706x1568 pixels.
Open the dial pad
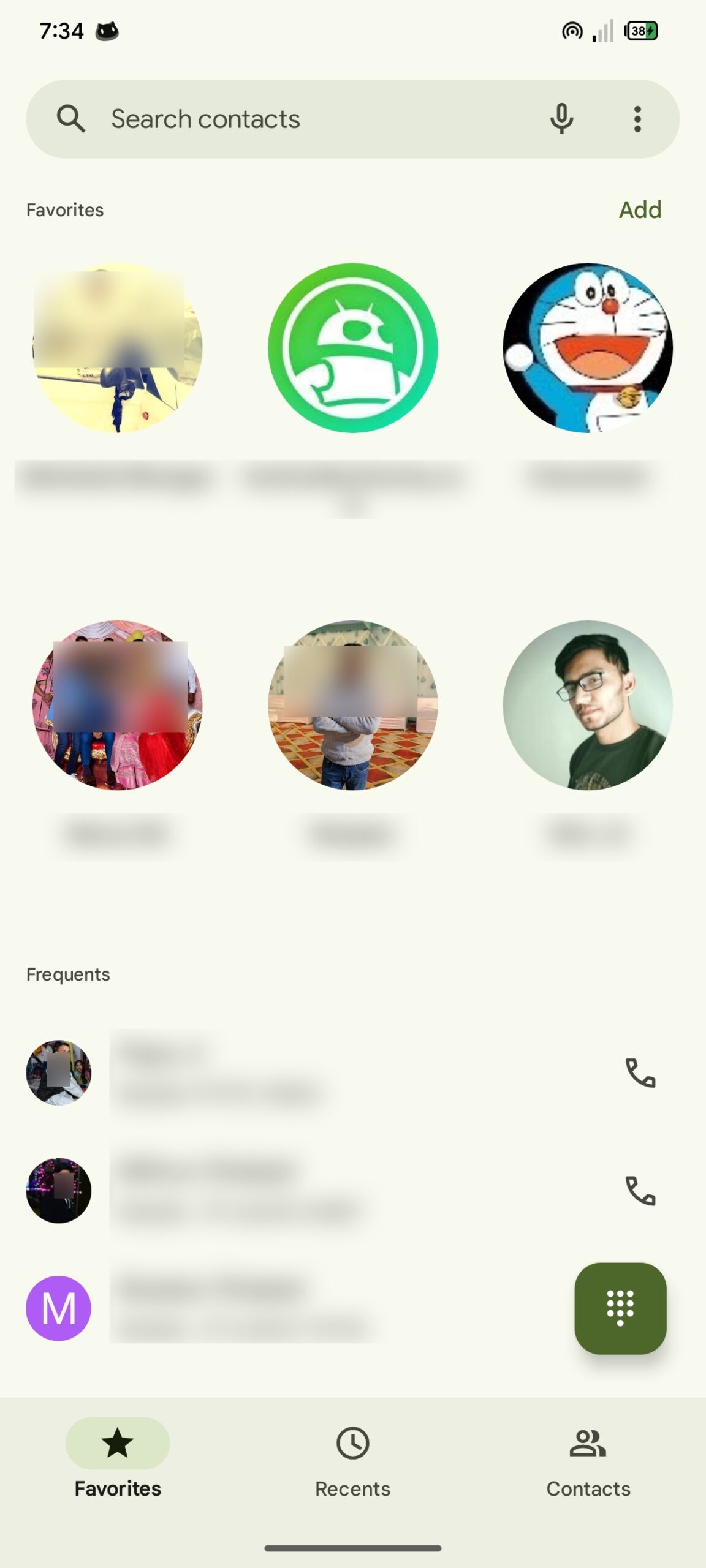tap(620, 1308)
